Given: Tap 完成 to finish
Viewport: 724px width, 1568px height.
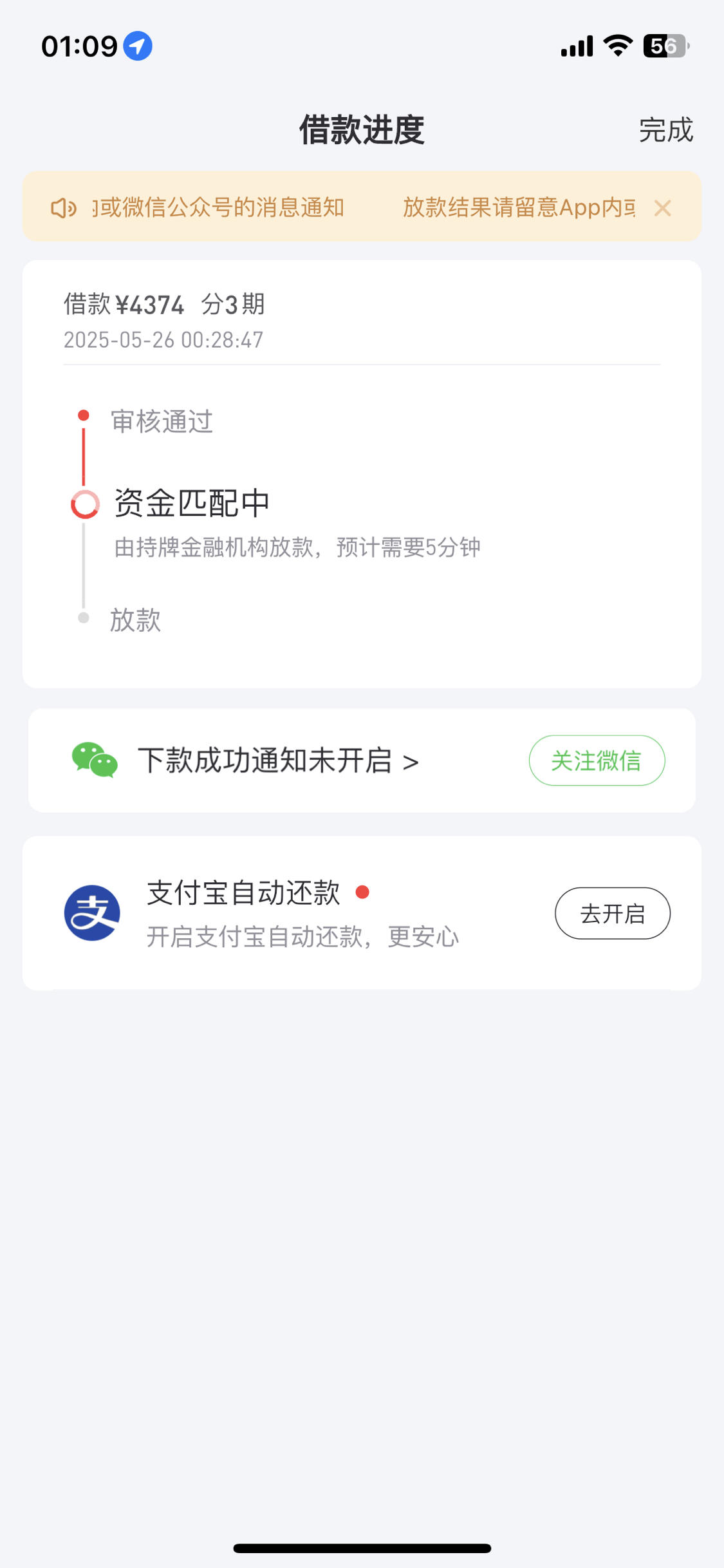Looking at the screenshot, I should [666, 130].
